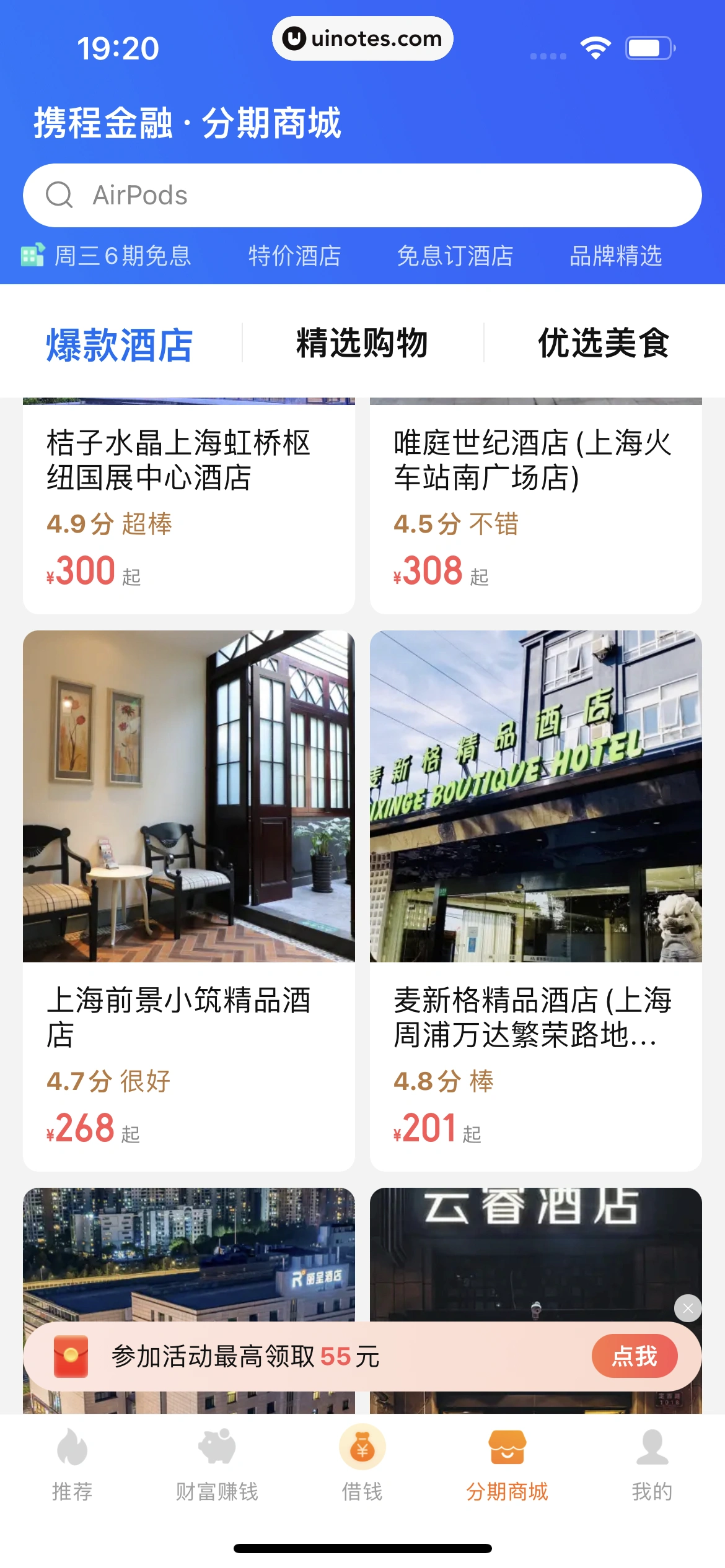Screen dimensions: 725x1568
Task: Open the AirPods search box
Action: pyautogui.click(x=362, y=195)
